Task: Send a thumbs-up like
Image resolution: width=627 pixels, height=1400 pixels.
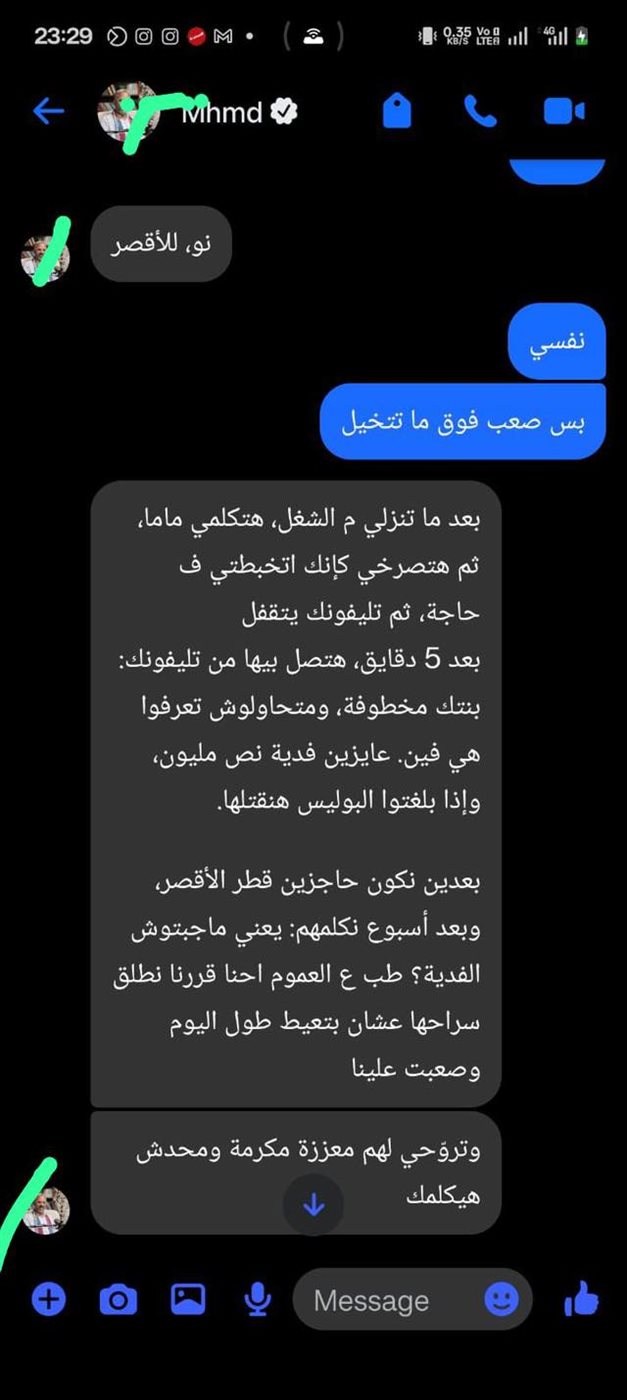Action: 582,1299
